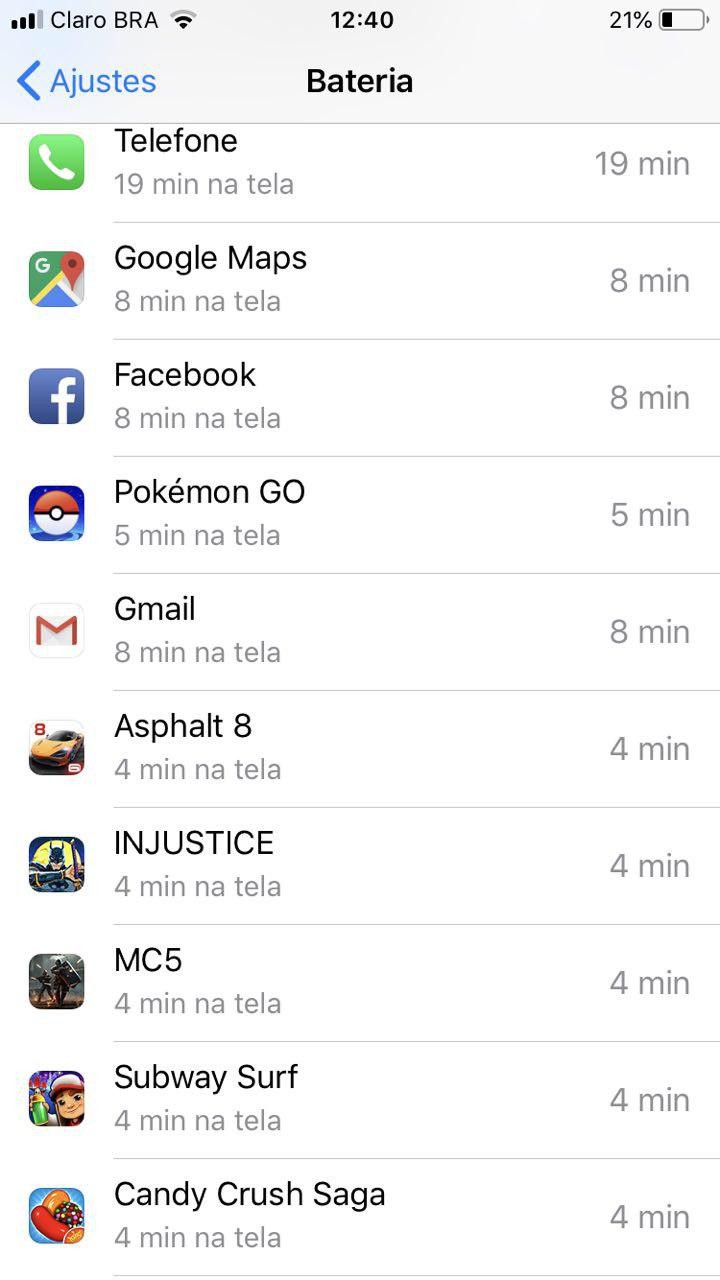This screenshot has height=1280, width=720.
Task: Tap the Telefone battery usage row
Action: [x=360, y=163]
